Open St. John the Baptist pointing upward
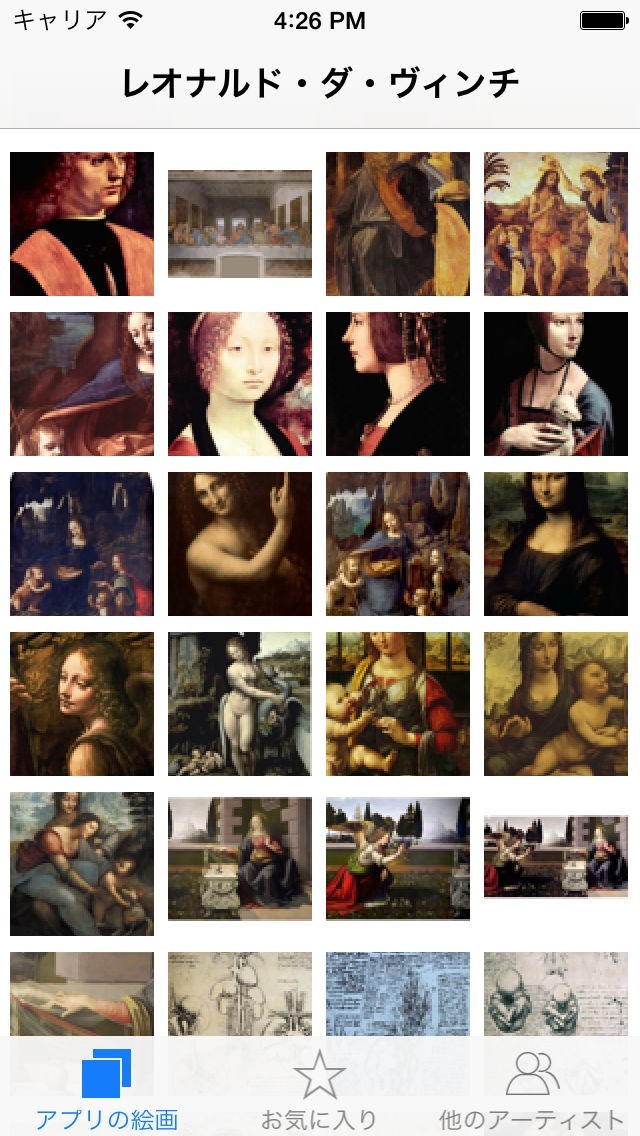The height and width of the screenshot is (1136, 640). pyautogui.click(x=240, y=544)
